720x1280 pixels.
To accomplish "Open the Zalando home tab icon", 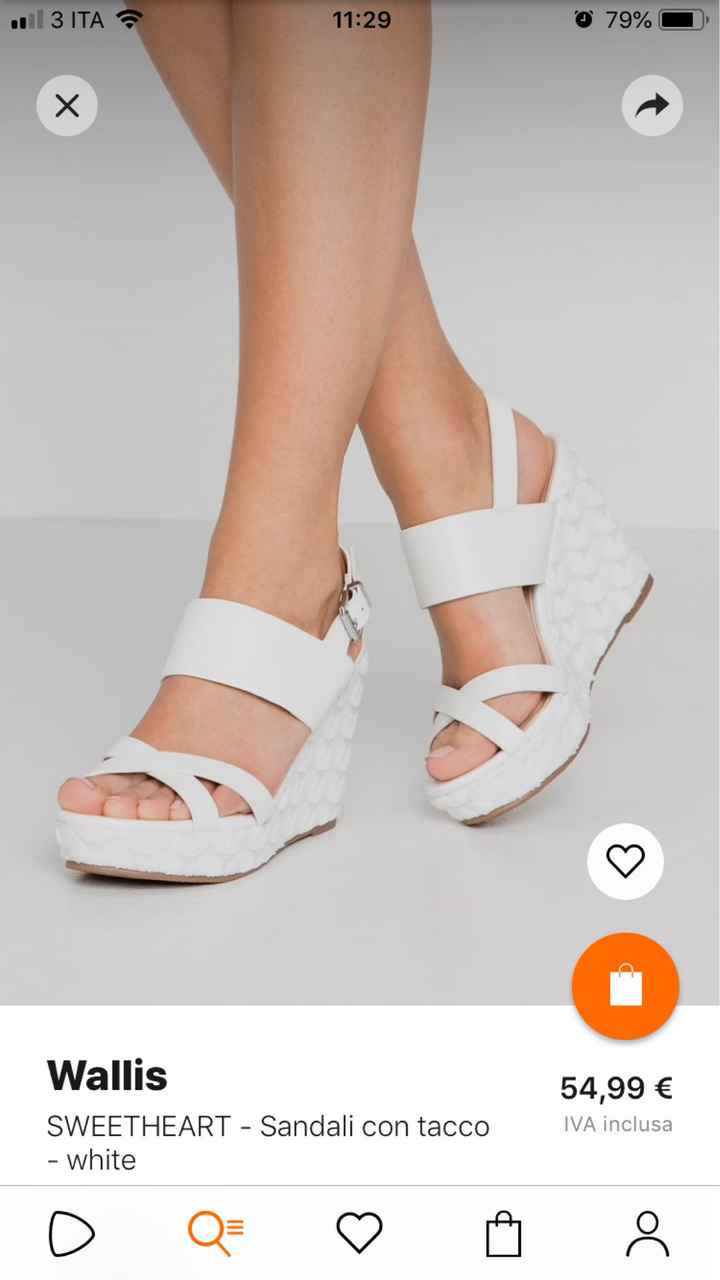I will [70, 1232].
